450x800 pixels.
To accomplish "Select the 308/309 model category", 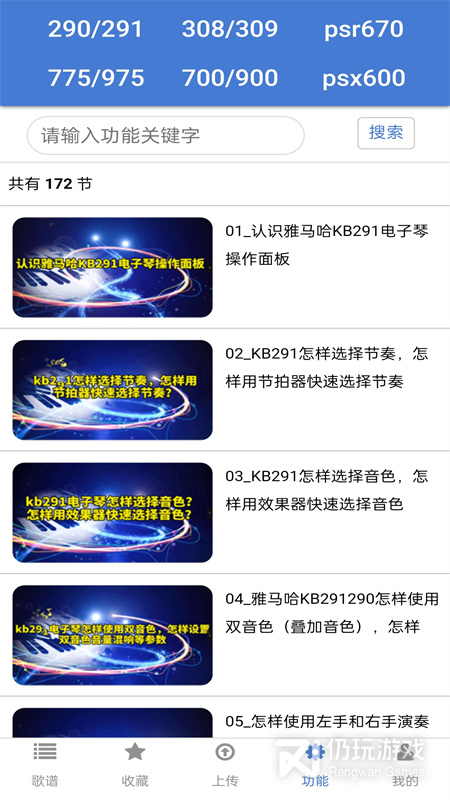I will tap(230, 29).
